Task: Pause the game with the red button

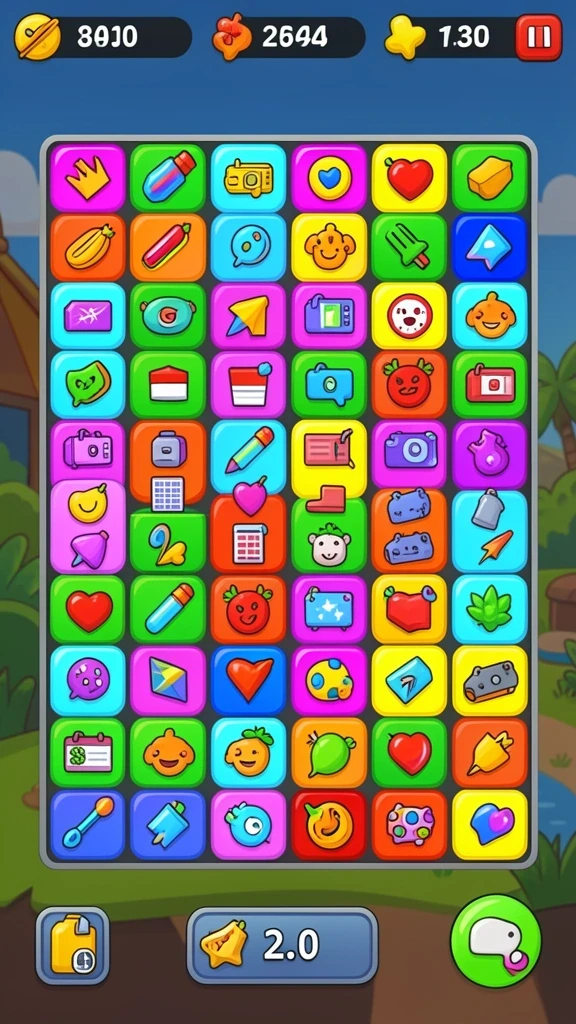Action: [x=539, y=38]
